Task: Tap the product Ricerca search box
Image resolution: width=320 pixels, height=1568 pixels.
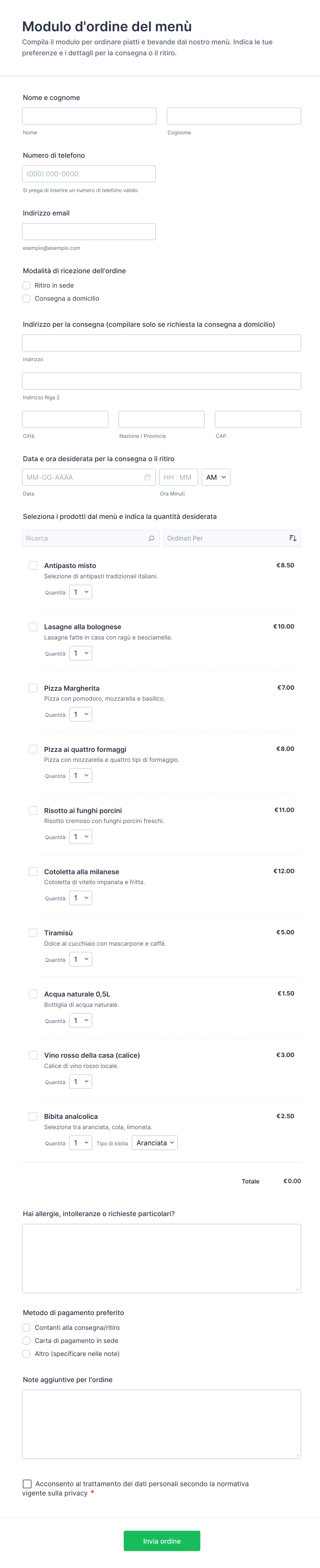Action: pos(91,538)
